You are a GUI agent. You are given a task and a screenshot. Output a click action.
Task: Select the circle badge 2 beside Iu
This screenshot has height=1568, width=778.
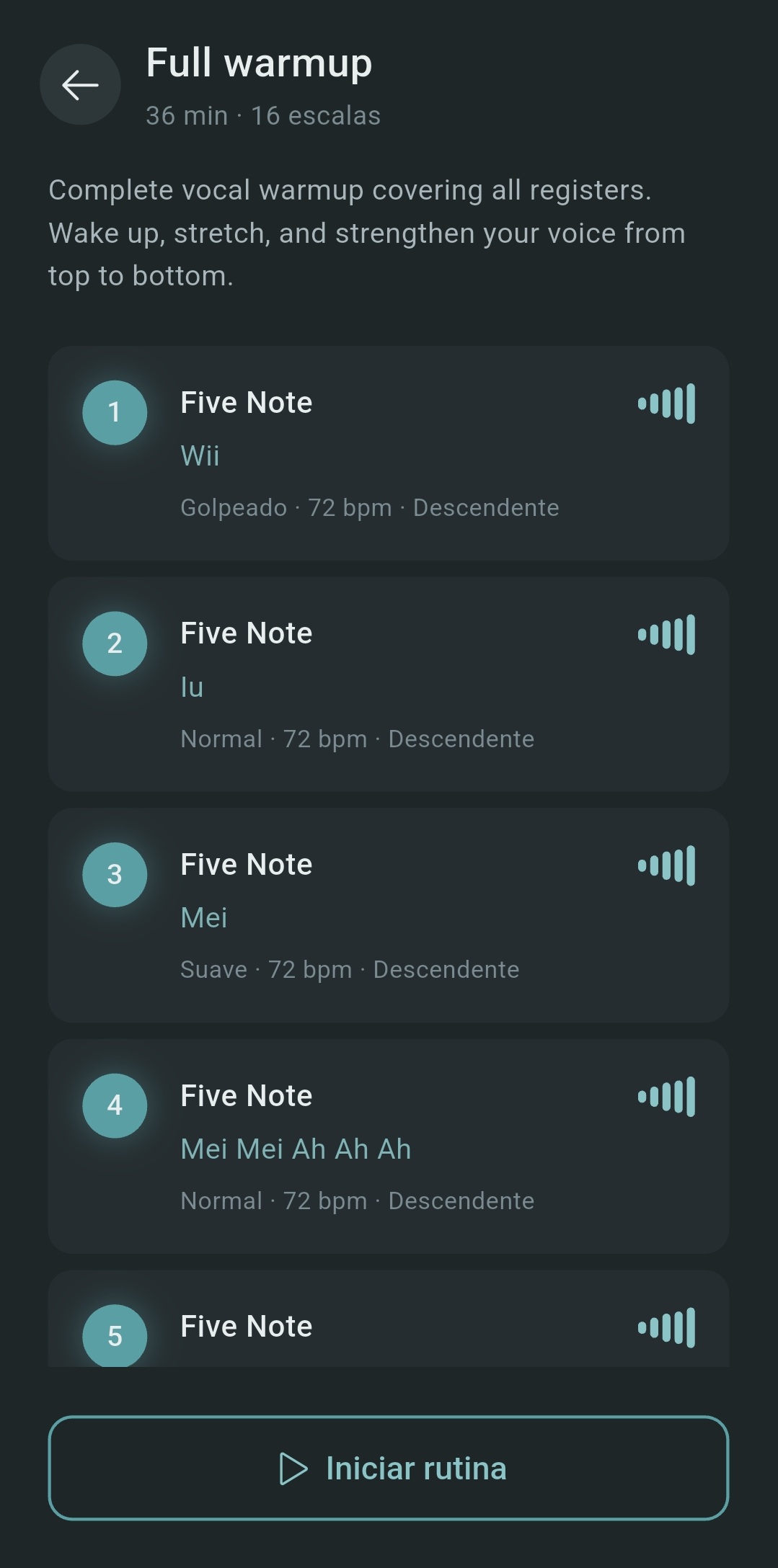(x=115, y=643)
